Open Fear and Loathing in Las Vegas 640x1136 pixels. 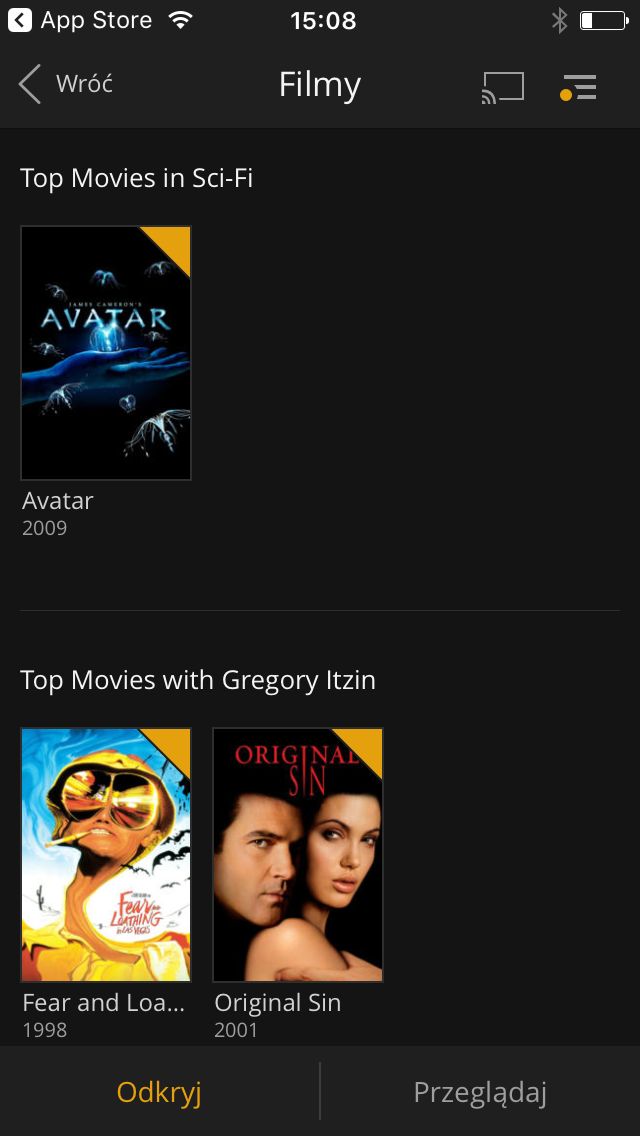tap(106, 855)
